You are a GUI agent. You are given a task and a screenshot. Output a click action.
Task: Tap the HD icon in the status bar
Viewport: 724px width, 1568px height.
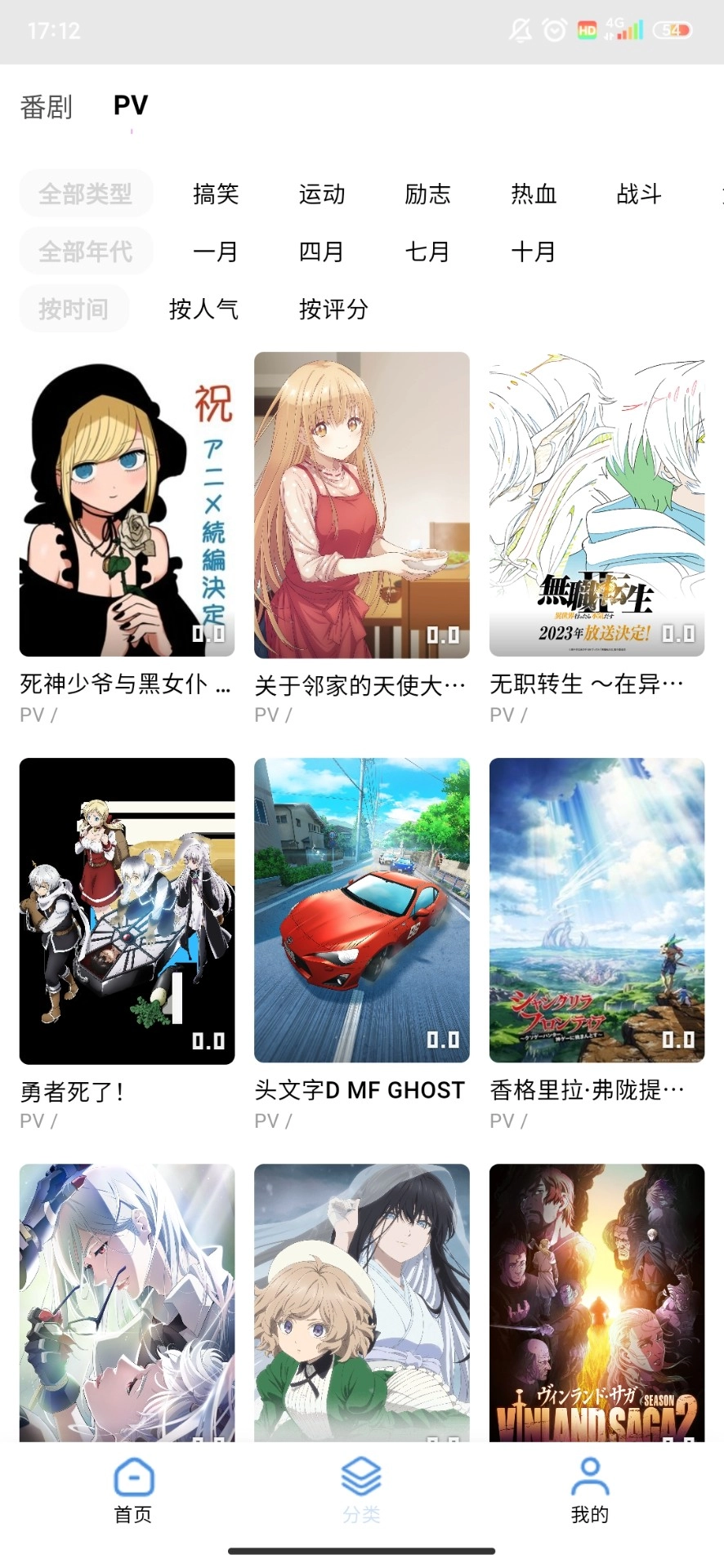click(585, 29)
